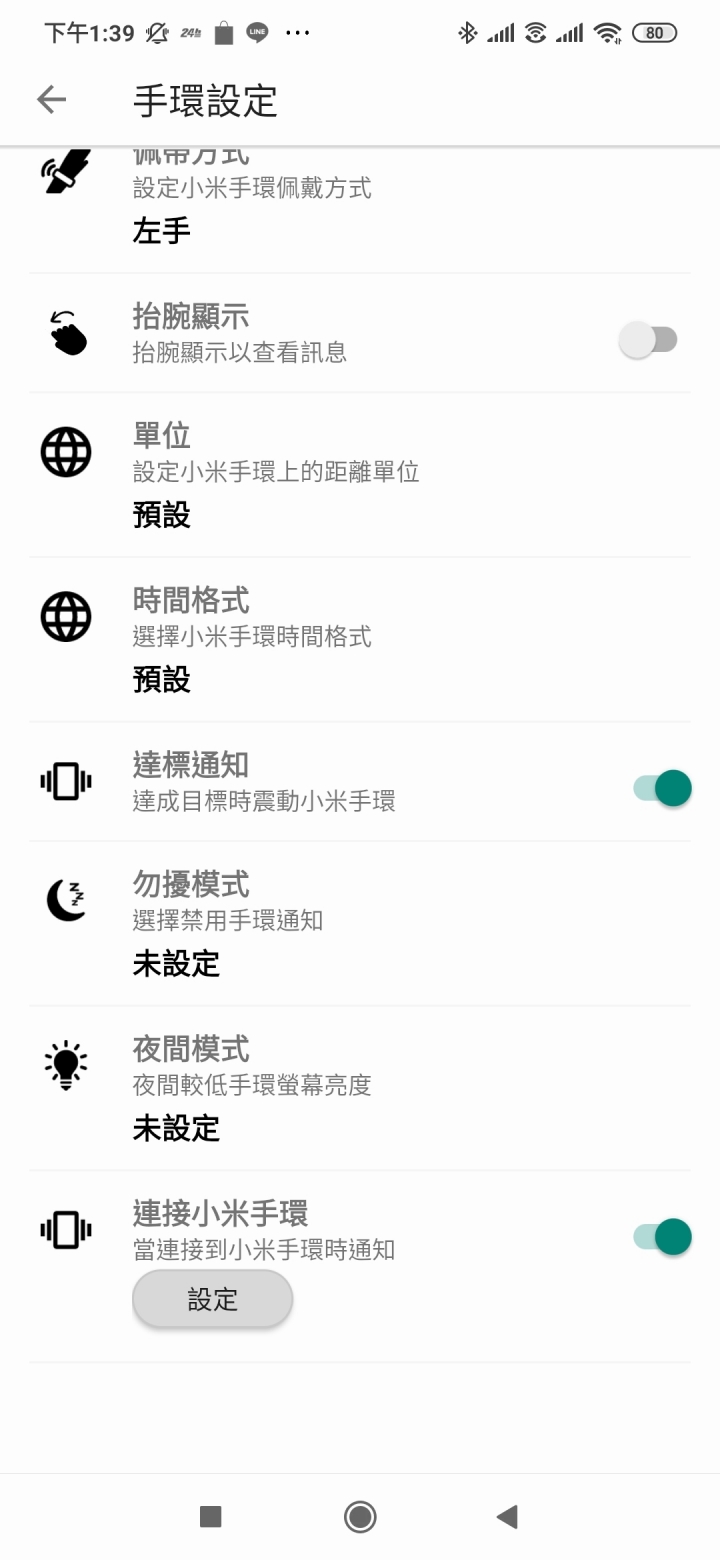Image resolution: width=720 pixels, height=1560 pixels.
Task: Open the 勿擾模式 setting
Action: click(360, 924)
